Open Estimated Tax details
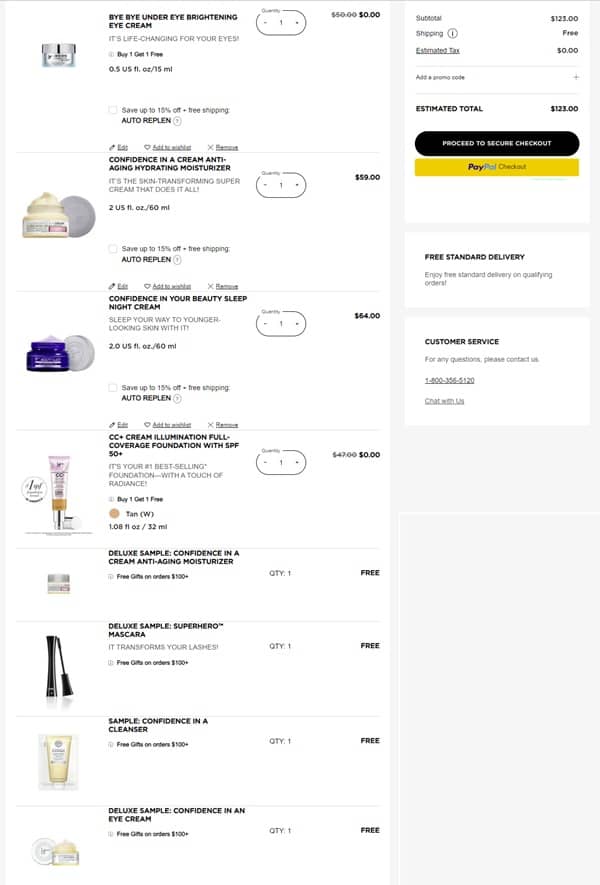Screen dimensions: 600x885 [x=438, y=50]
